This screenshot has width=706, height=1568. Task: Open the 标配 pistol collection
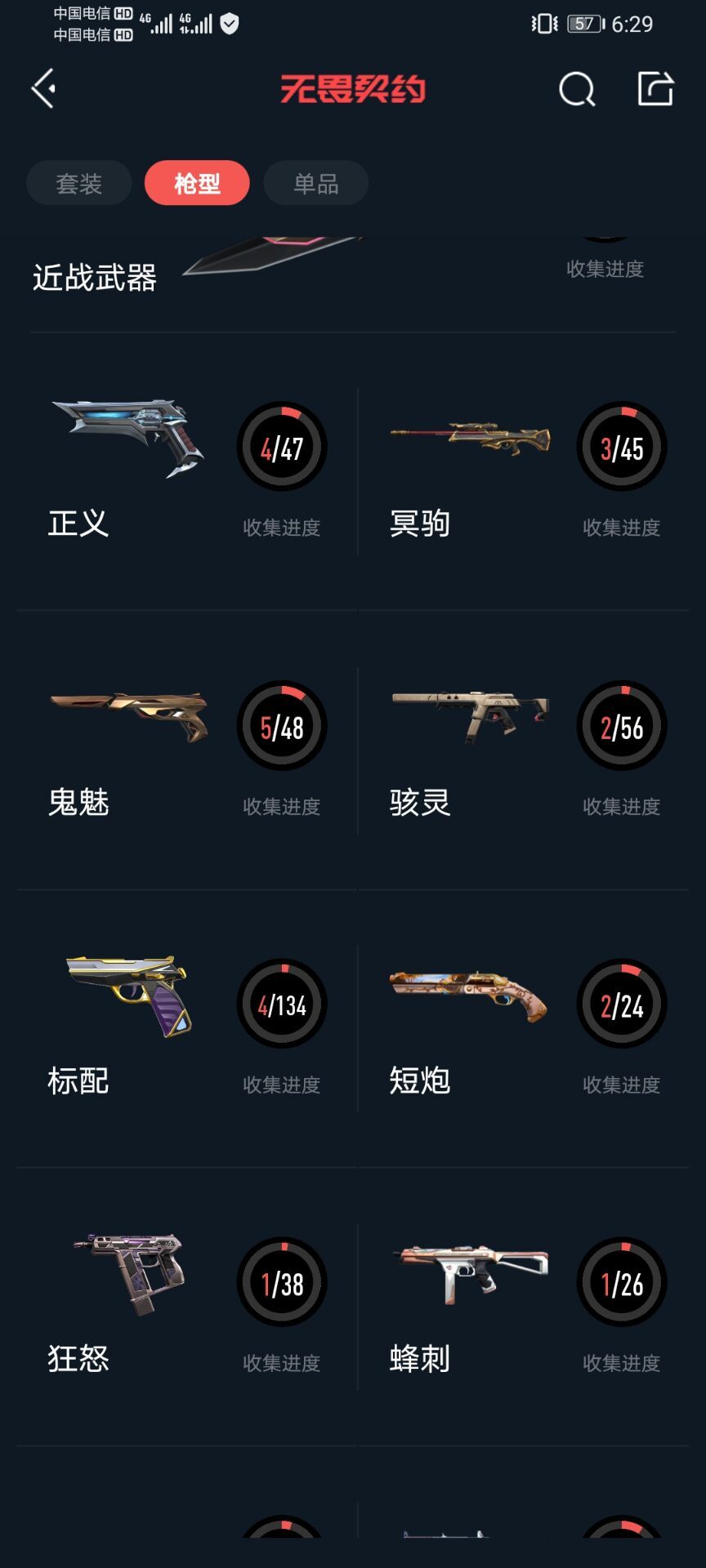[186, 1029]
